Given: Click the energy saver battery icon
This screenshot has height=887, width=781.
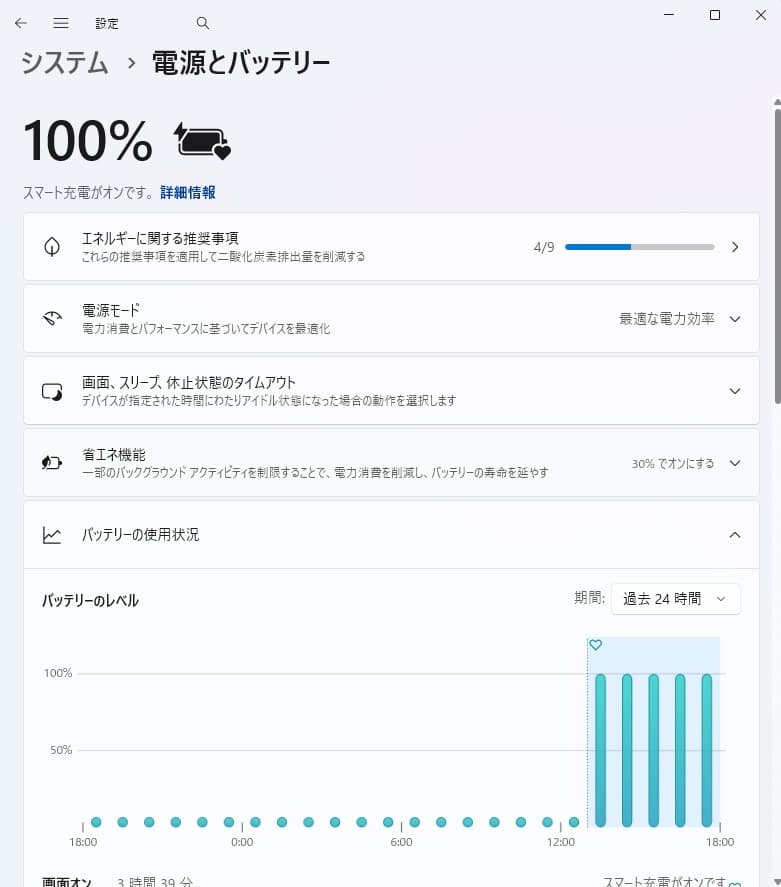Looking at the screenshot, I should 51,462.
